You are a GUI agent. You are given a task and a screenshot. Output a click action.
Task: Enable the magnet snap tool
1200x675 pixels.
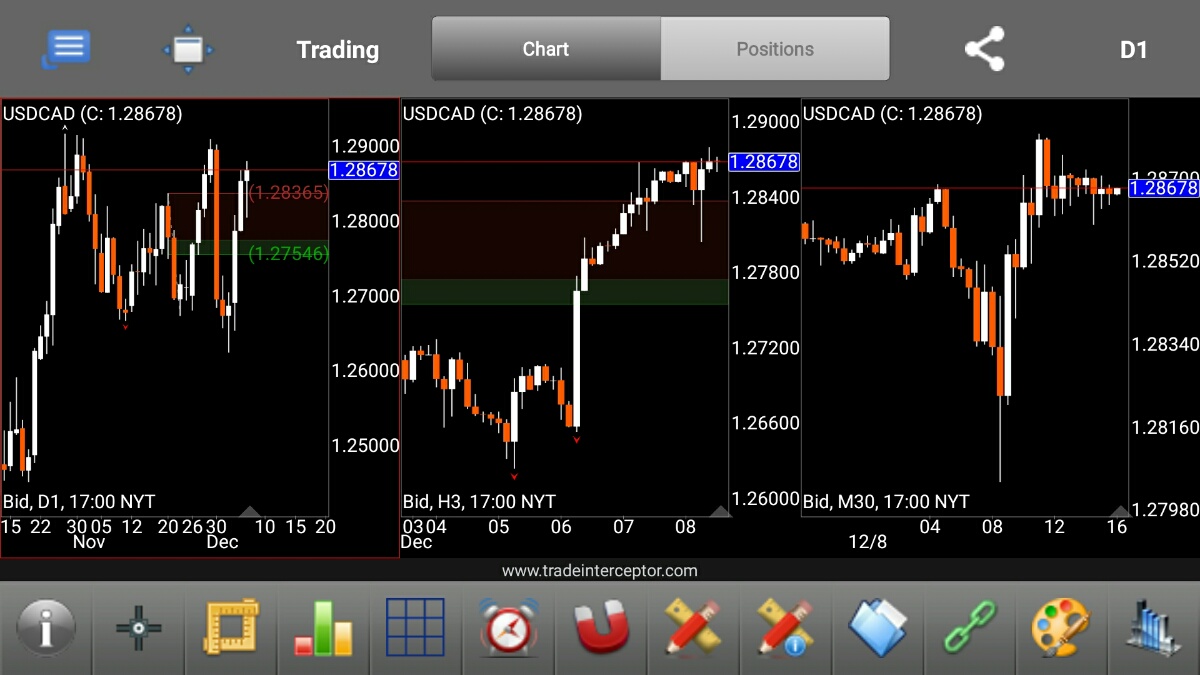pyautogui.click(x=601, y=629)
